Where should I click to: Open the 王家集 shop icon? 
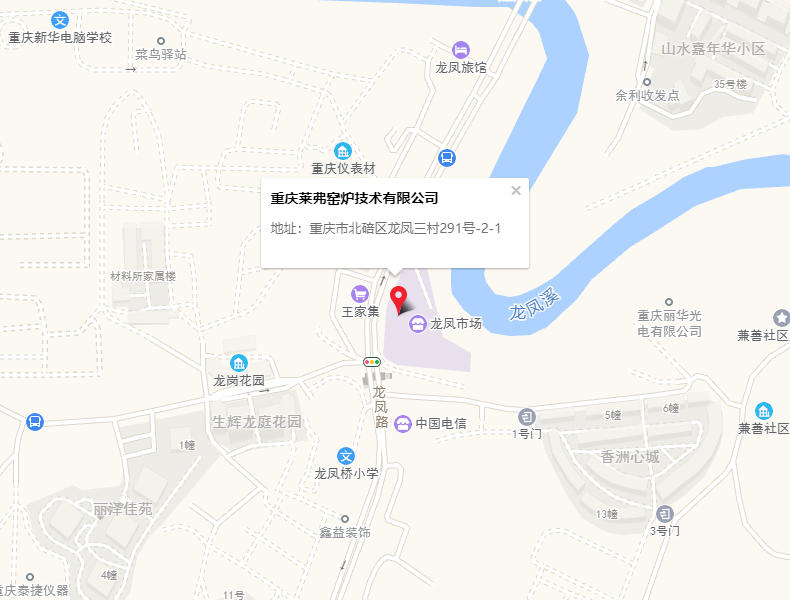pos(359,293)
